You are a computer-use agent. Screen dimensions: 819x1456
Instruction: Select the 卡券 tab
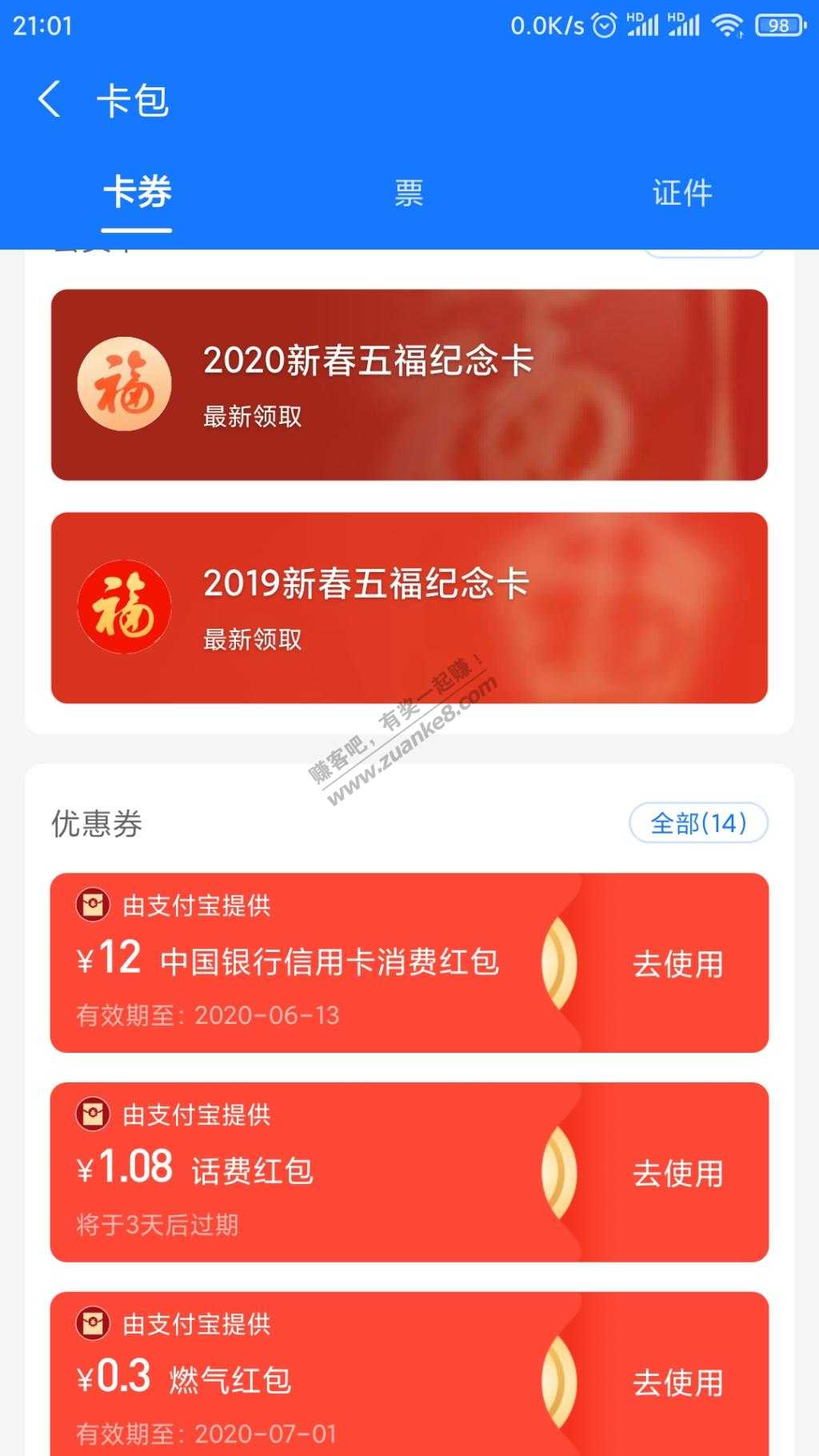137,193
